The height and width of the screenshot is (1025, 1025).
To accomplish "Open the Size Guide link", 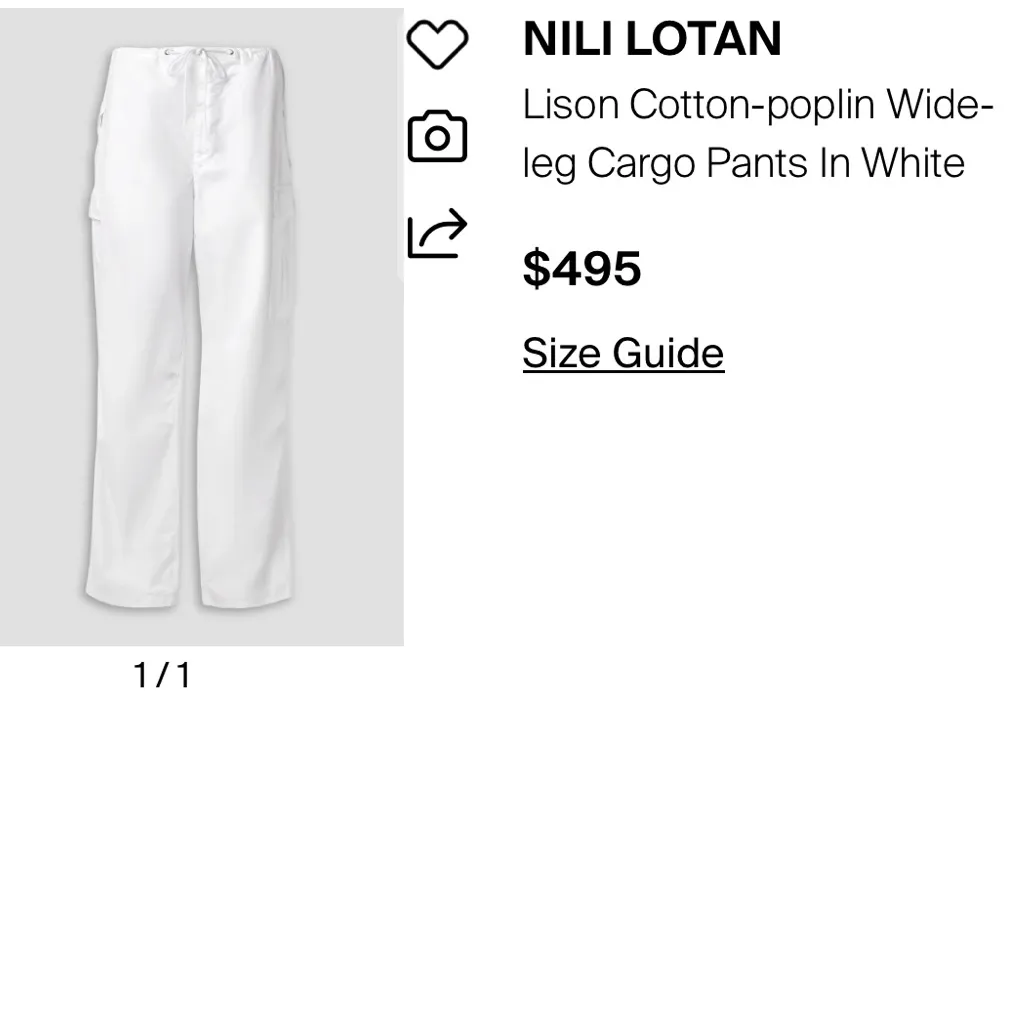I will (x=622, y=353).
